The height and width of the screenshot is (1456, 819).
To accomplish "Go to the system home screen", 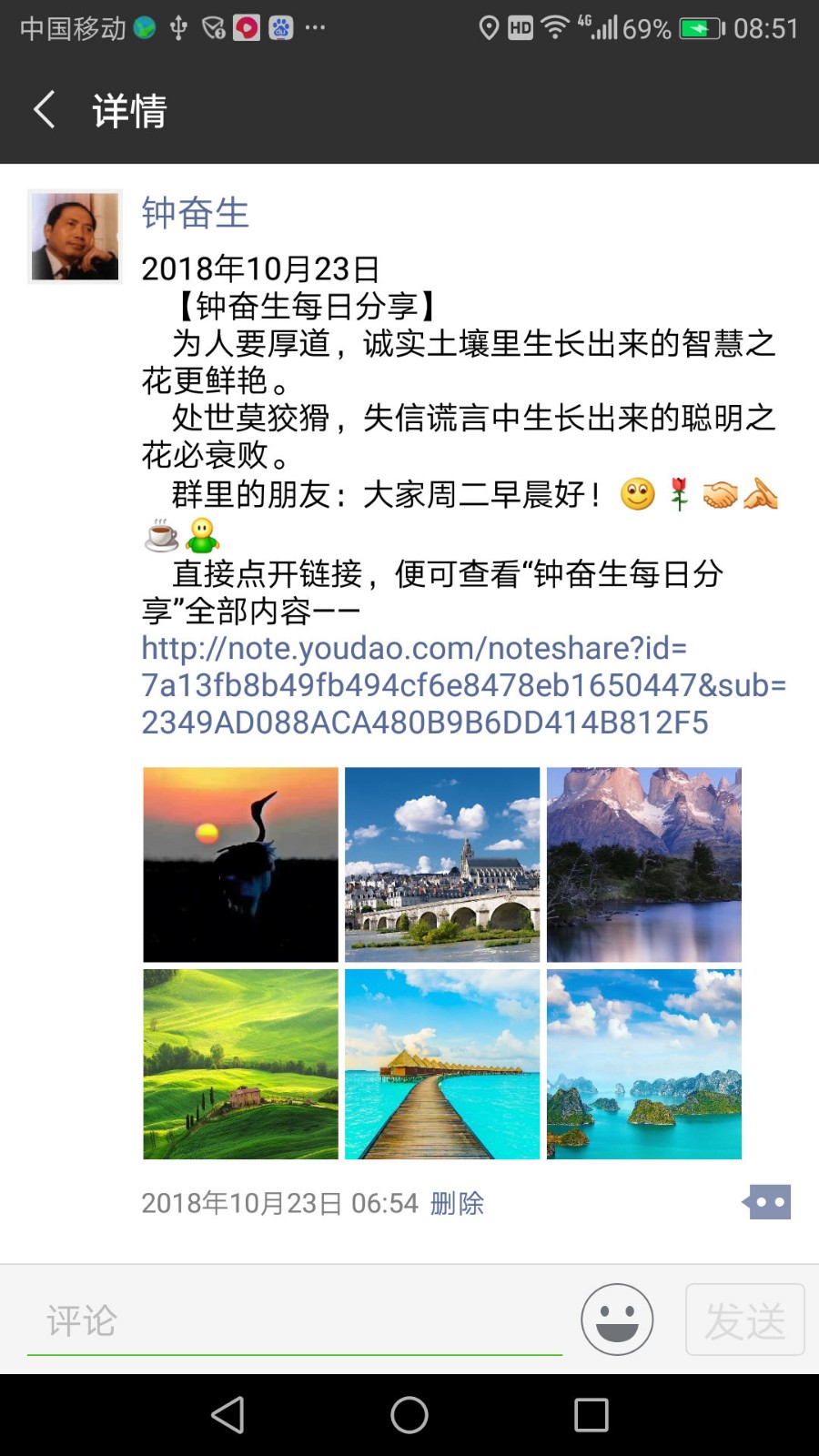I will [x=409, y=1415].
